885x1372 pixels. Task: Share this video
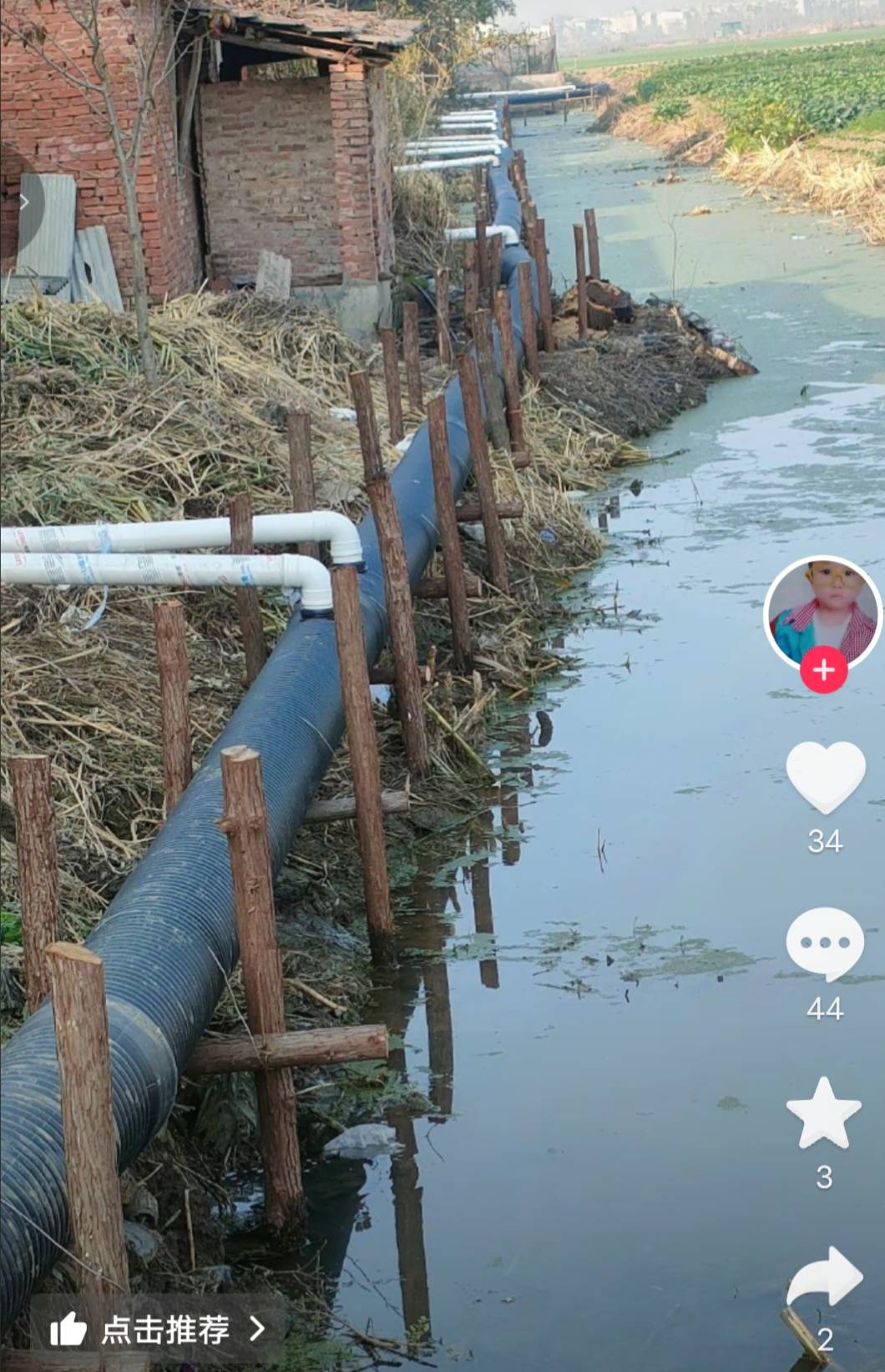click(824, 1277)
